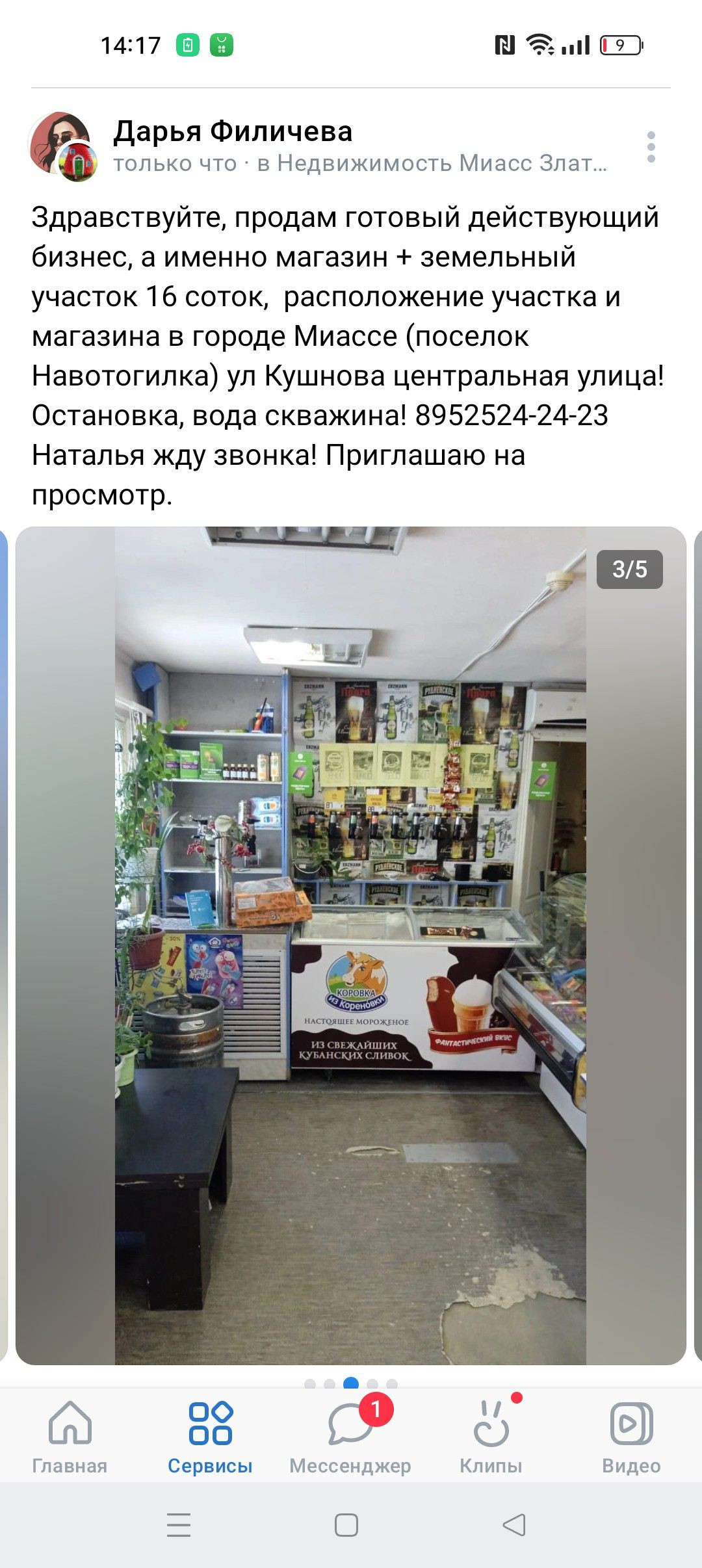The width and height of the screenshot is (702, 1568).
Task: Go to the Главная tab
Action: [70, 1437]
